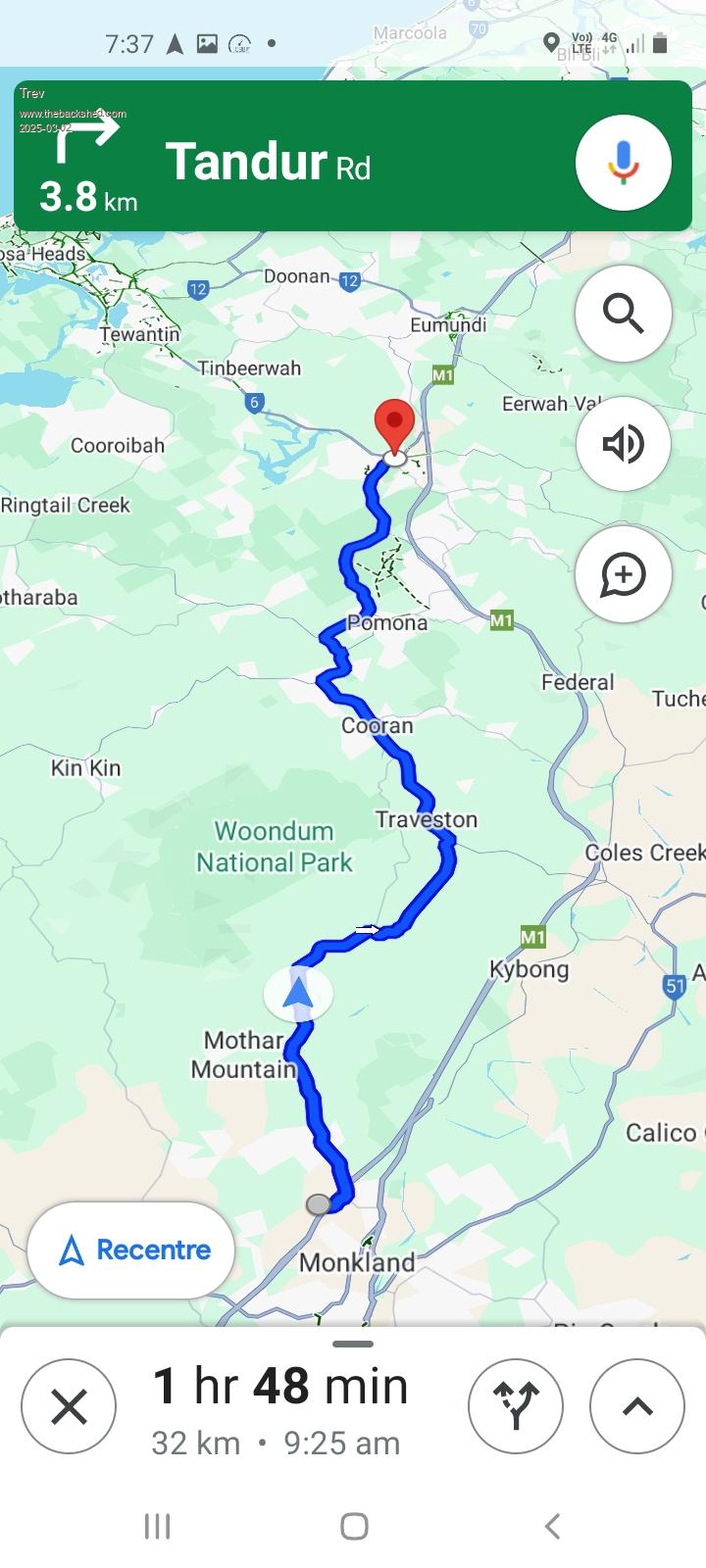View alternate routes
706x1568 pixels.
[516, 1406]
